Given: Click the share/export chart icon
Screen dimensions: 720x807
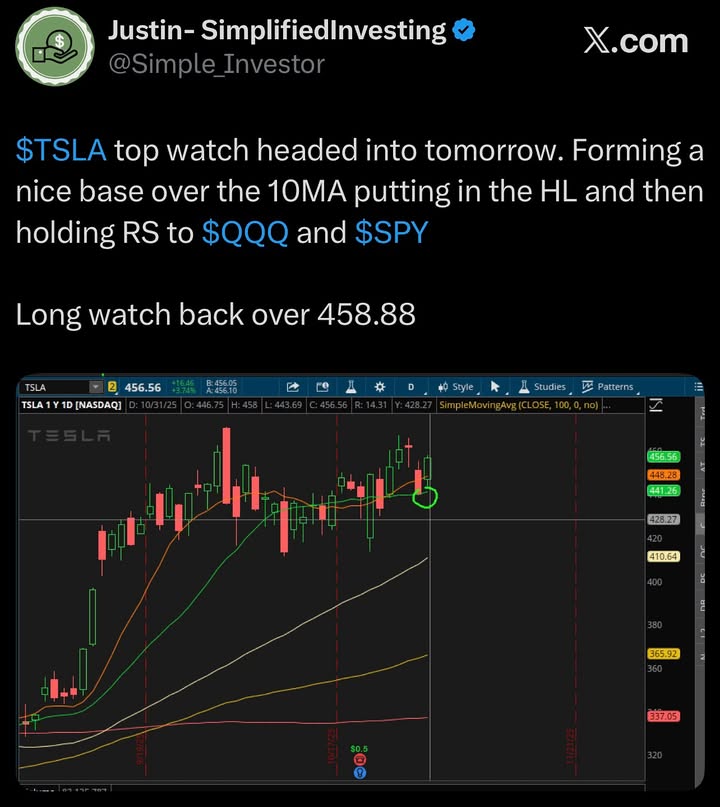Looking at the screenshot, I should (x=292, y=386).
